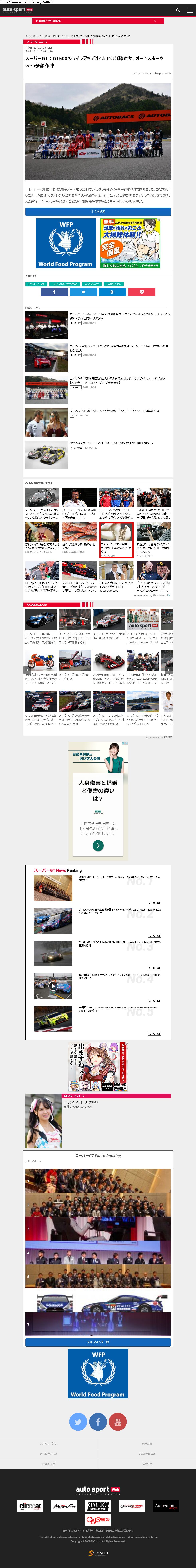Open the red banner below the header
Image resolution: width=196 pixels, height=1568 pixels.
click(97, 21)
